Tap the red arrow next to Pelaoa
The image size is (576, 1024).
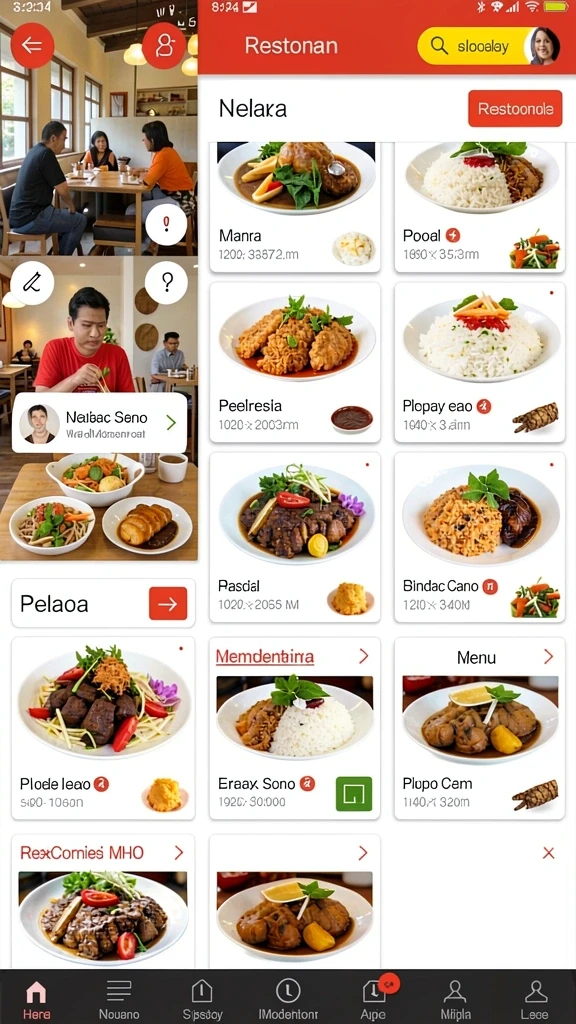tap(168, 603)
